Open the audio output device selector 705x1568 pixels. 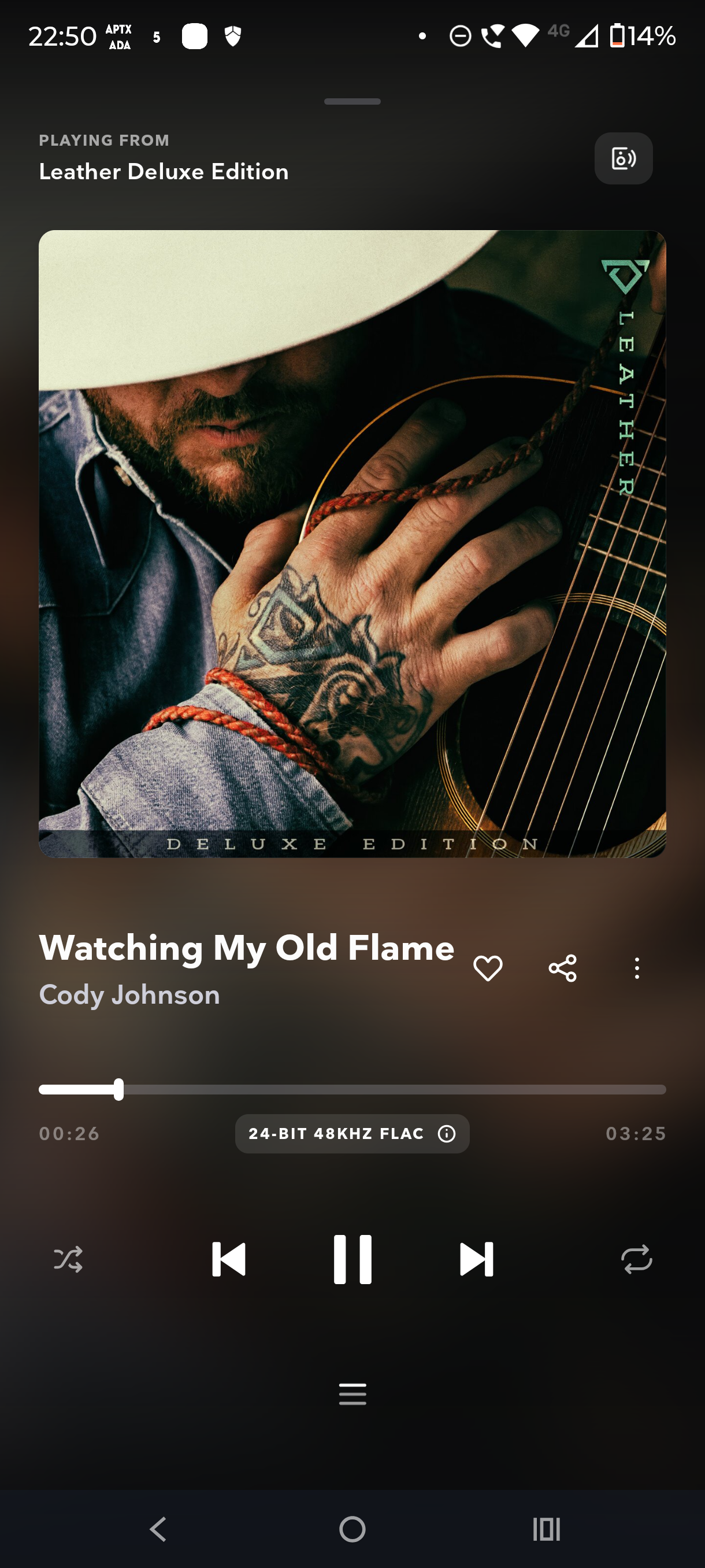624,158
